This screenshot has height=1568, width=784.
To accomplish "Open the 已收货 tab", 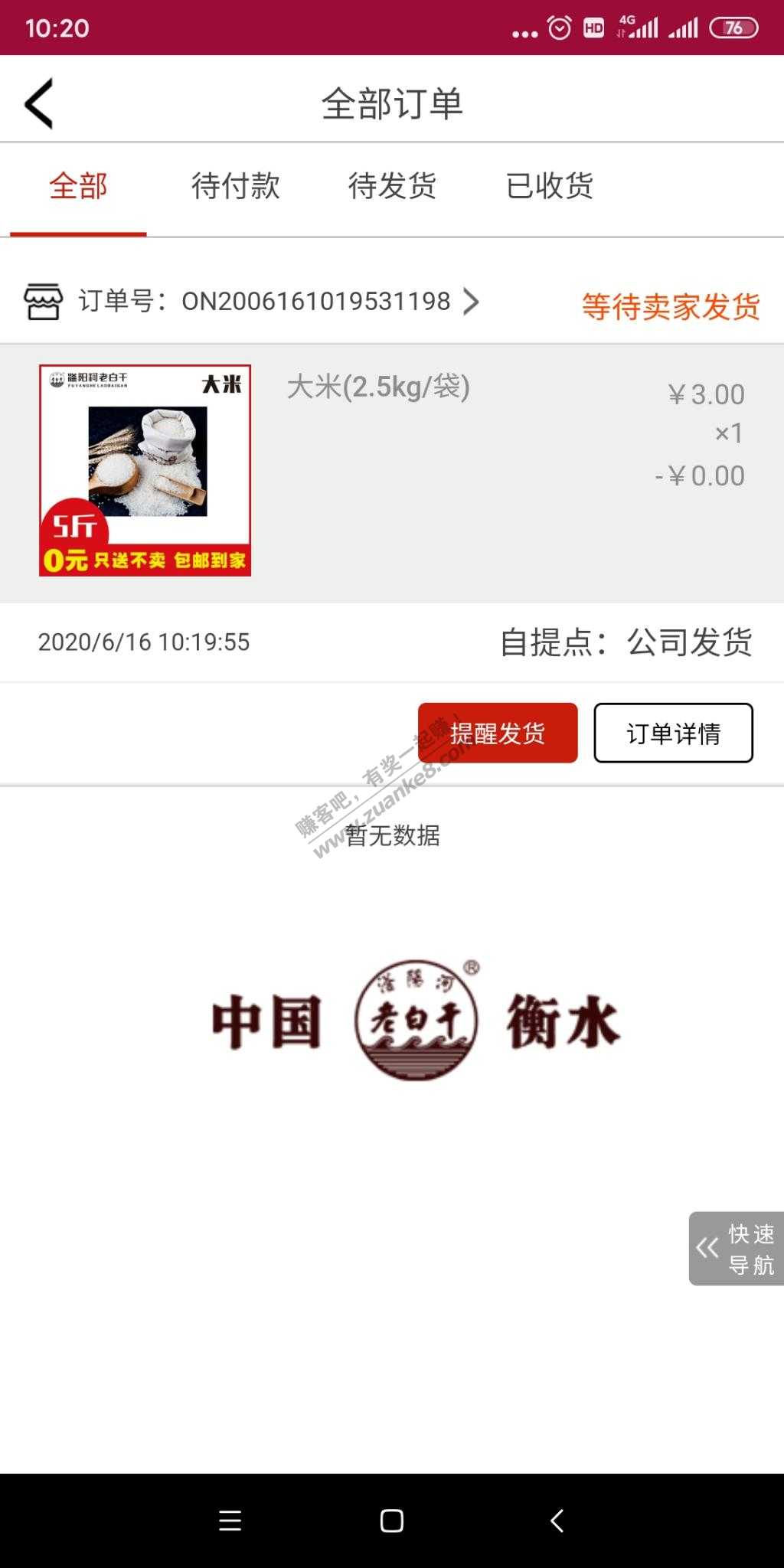I will click(549, 186).
